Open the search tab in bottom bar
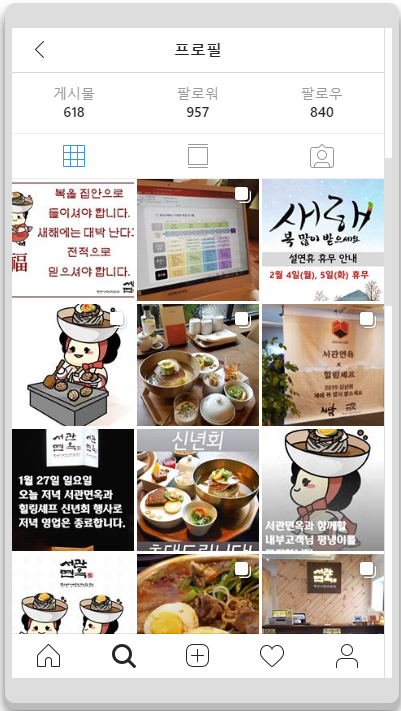Image resolution: width=401 pixels, height=711 pixels. pyautogui.click(x=123, y=656)
